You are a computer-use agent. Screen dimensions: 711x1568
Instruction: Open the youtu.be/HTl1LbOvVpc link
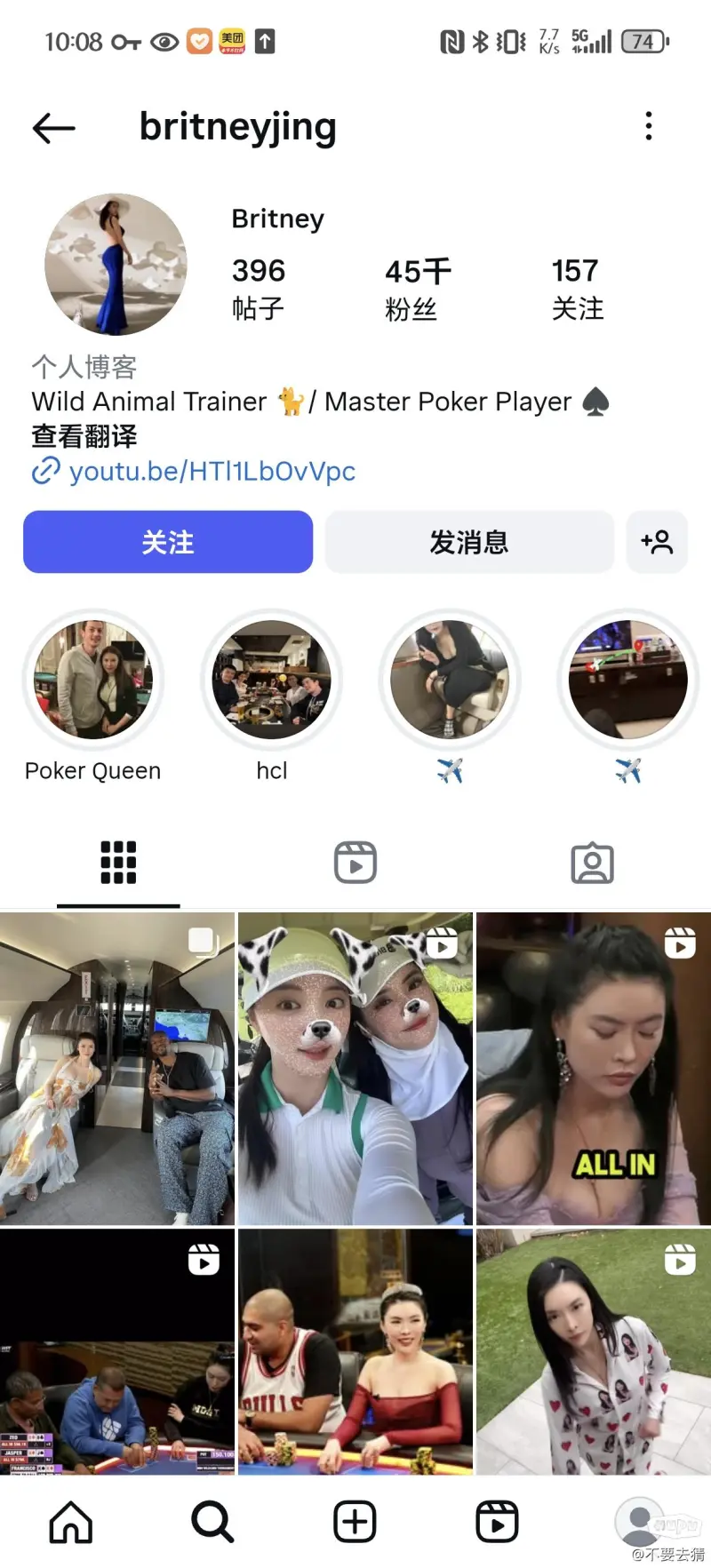pos(212,471)
